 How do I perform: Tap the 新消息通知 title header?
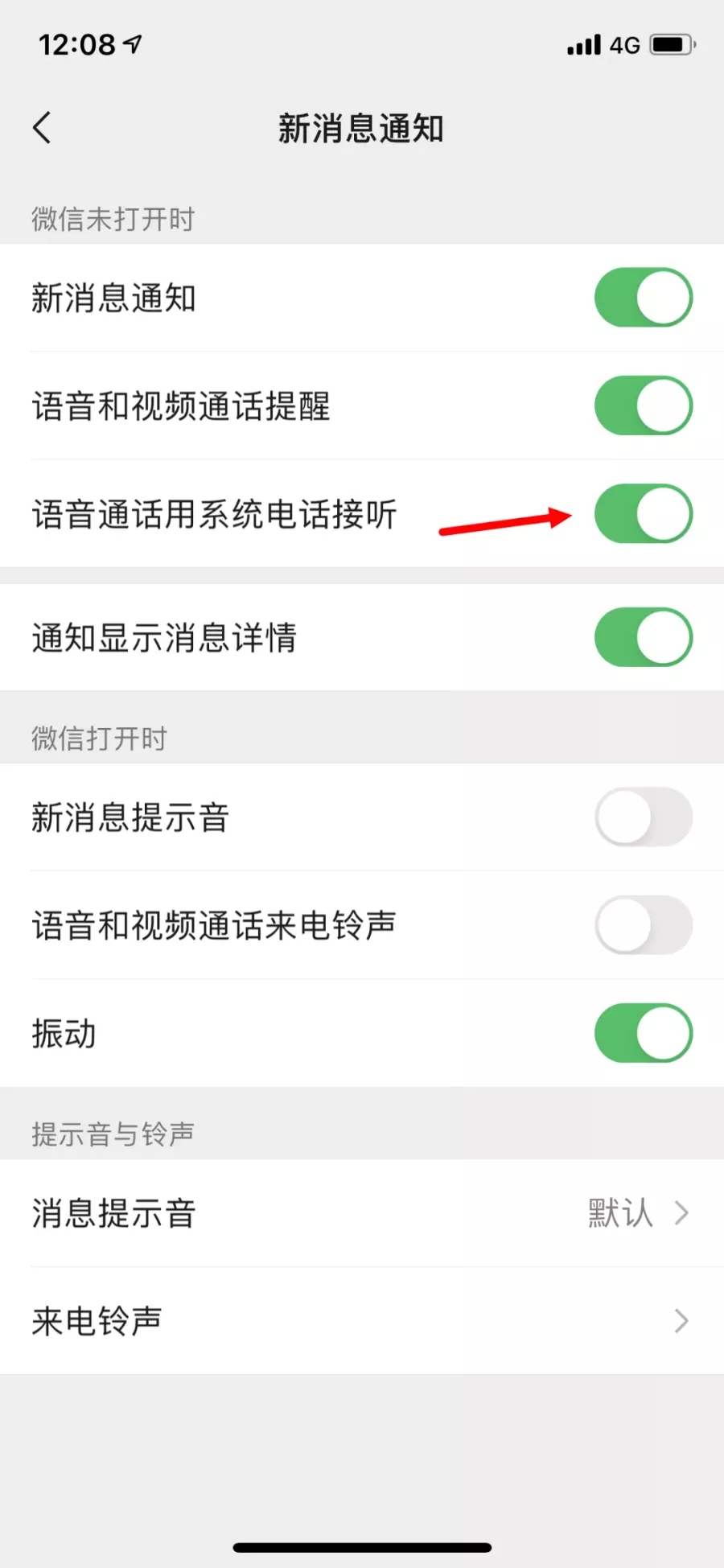click(360, 129)
